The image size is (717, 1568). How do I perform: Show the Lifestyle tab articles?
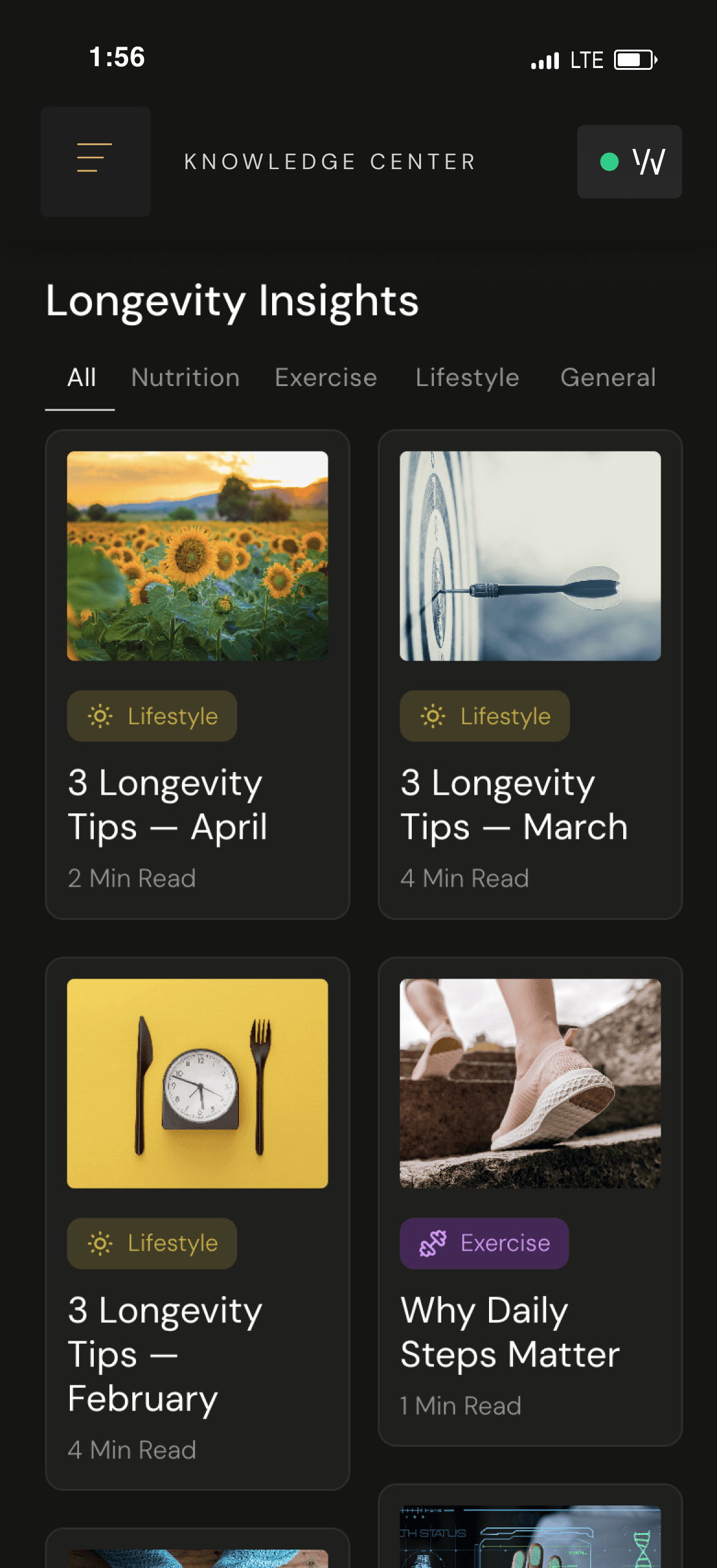pos(467,377)
